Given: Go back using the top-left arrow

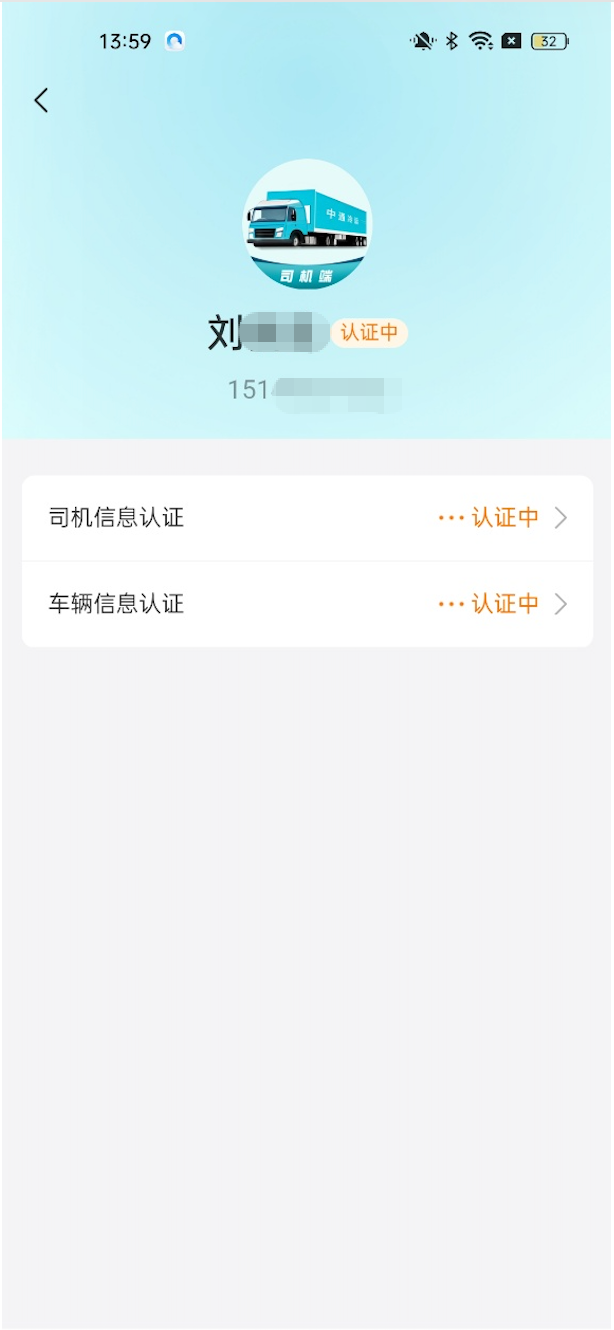Looking at the screenshot, I should pyautogui.click(x=41, y=100).
